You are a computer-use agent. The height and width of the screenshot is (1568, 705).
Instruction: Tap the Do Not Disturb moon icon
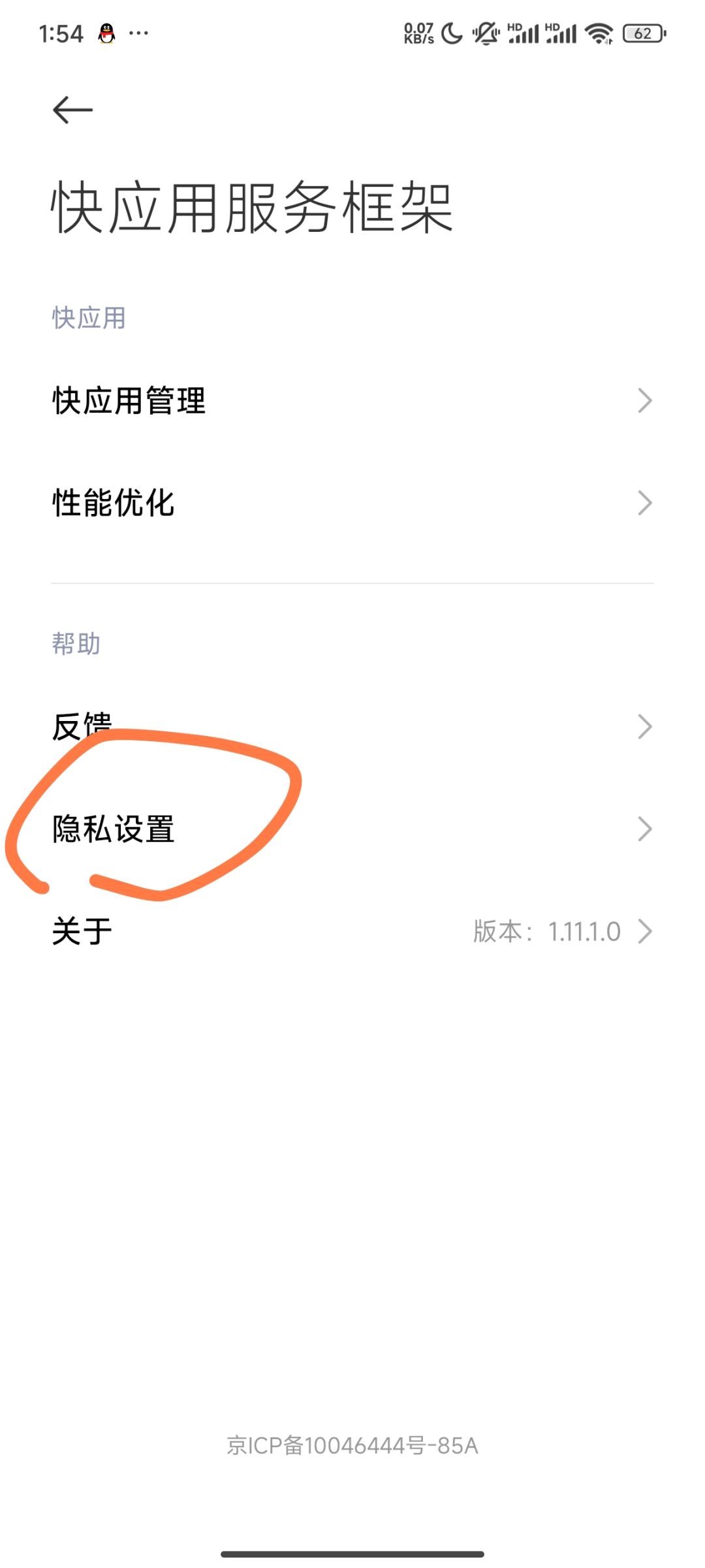click(451, 31)
